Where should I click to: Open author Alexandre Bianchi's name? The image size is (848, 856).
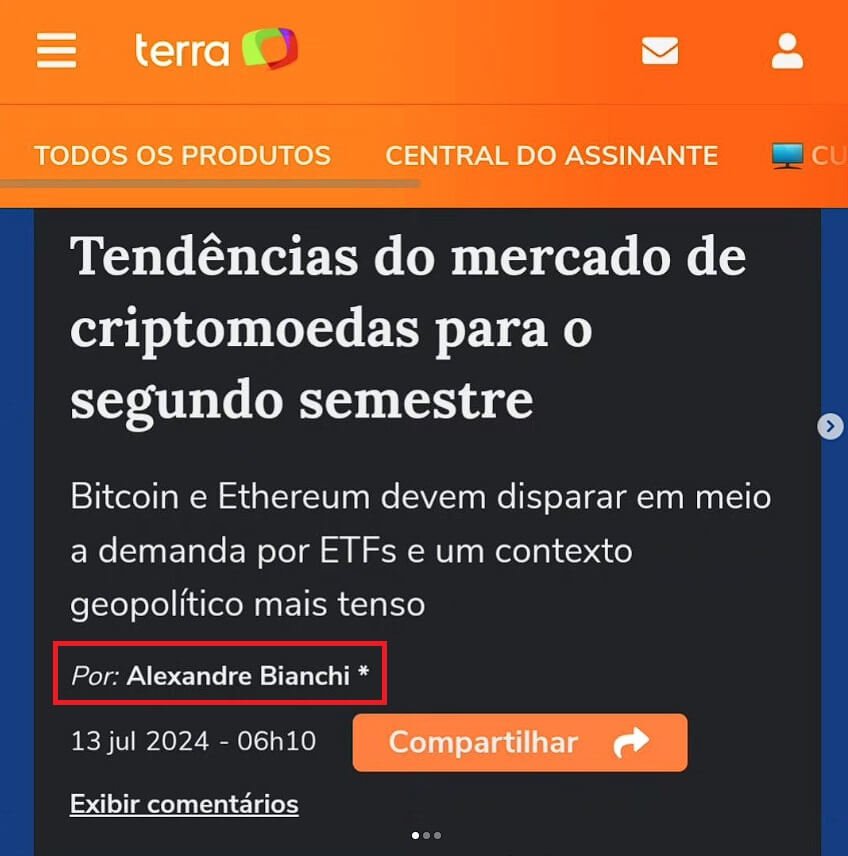(238, 676)
